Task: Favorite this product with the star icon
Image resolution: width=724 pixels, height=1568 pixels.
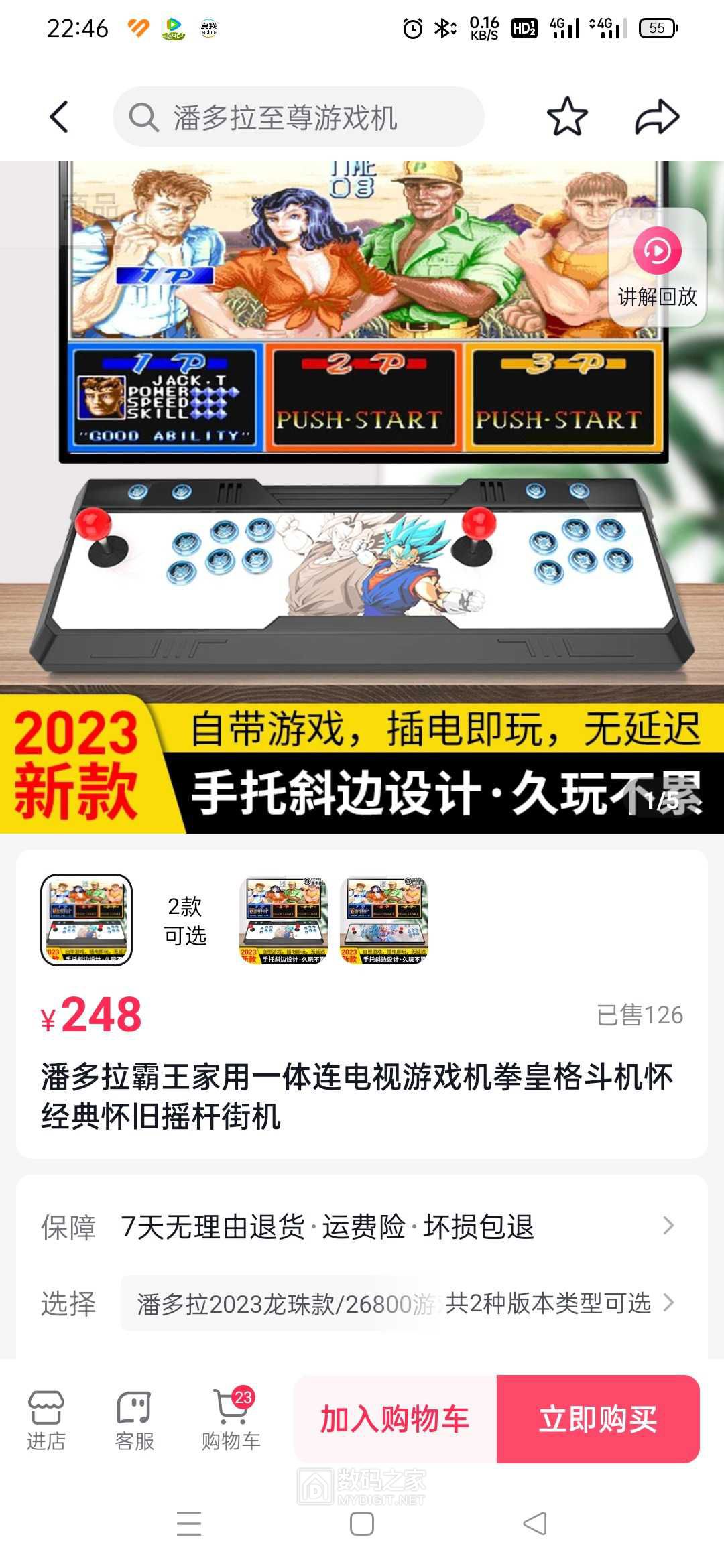Action: 567,117
